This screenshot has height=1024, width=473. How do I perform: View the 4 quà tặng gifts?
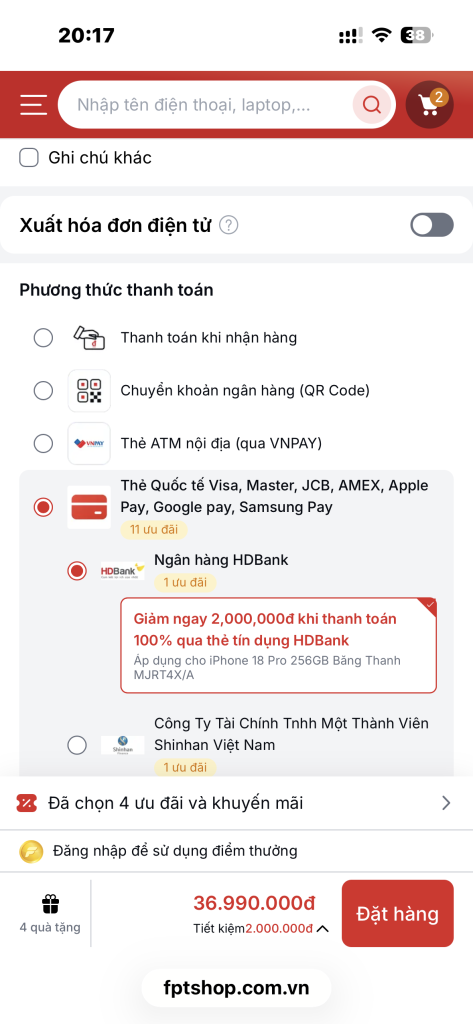[50, 912]
